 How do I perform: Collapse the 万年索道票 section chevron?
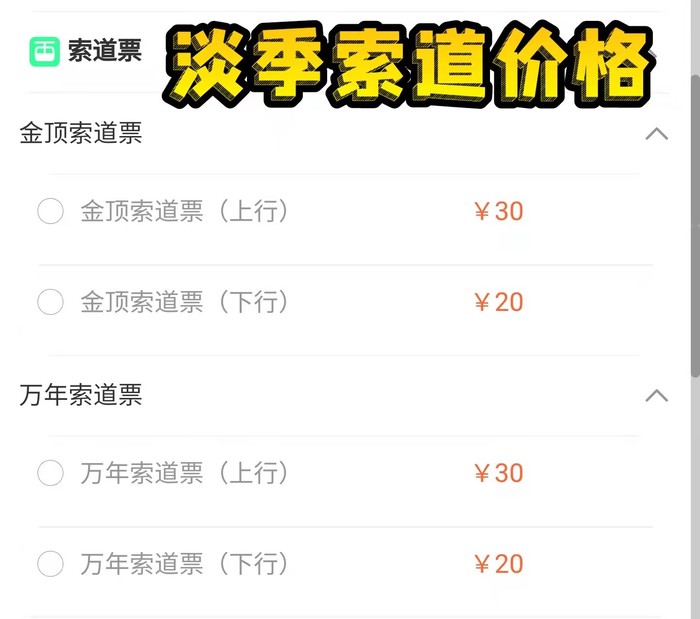(656, 396)
